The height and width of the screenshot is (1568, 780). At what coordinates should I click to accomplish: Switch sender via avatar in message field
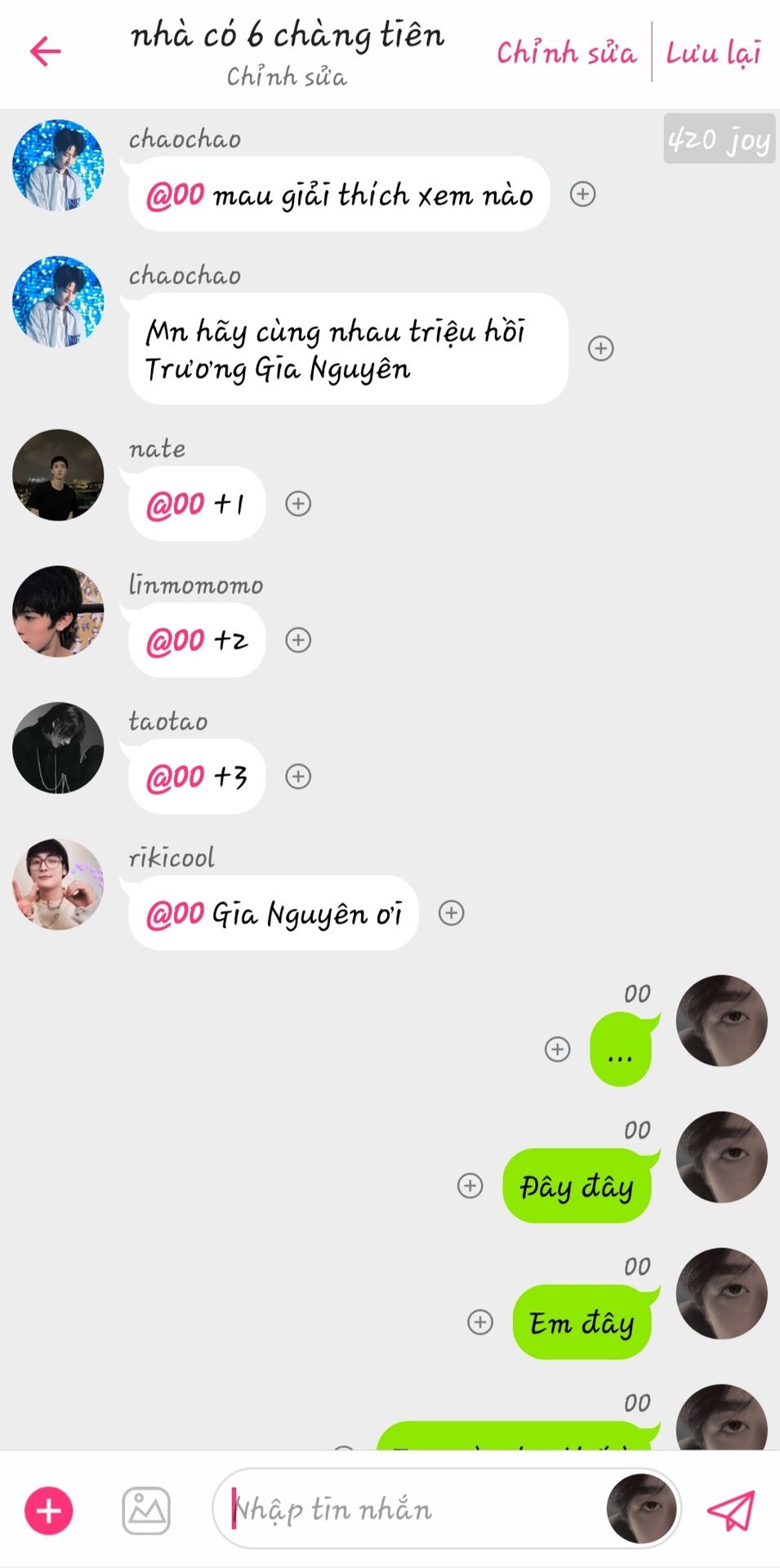(641, 1509)
